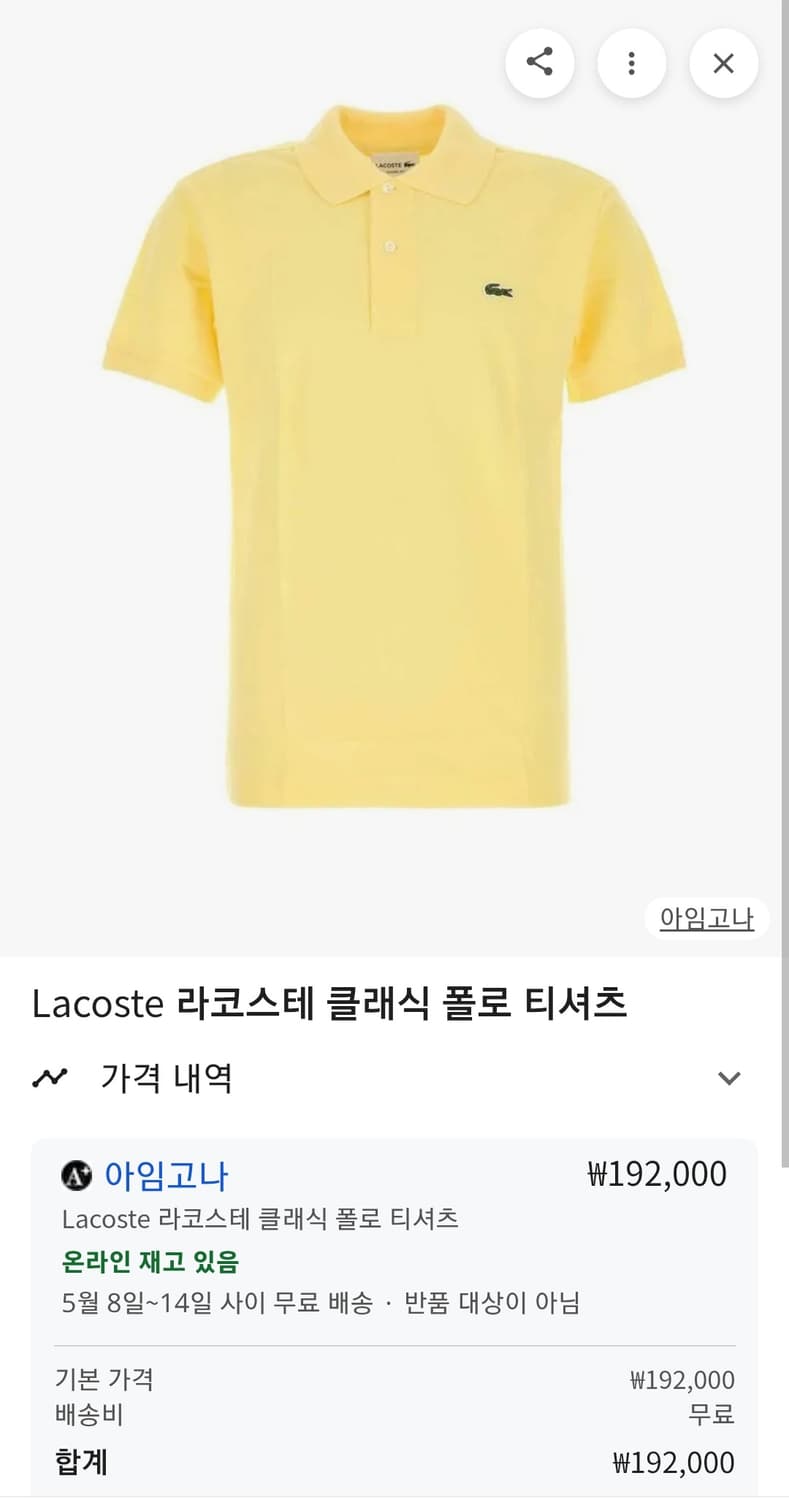Image resolution: width=789 pixels, height=1500 pixels.
Task: Dismiss the product view with the X
Action: (x=723, y=63)
